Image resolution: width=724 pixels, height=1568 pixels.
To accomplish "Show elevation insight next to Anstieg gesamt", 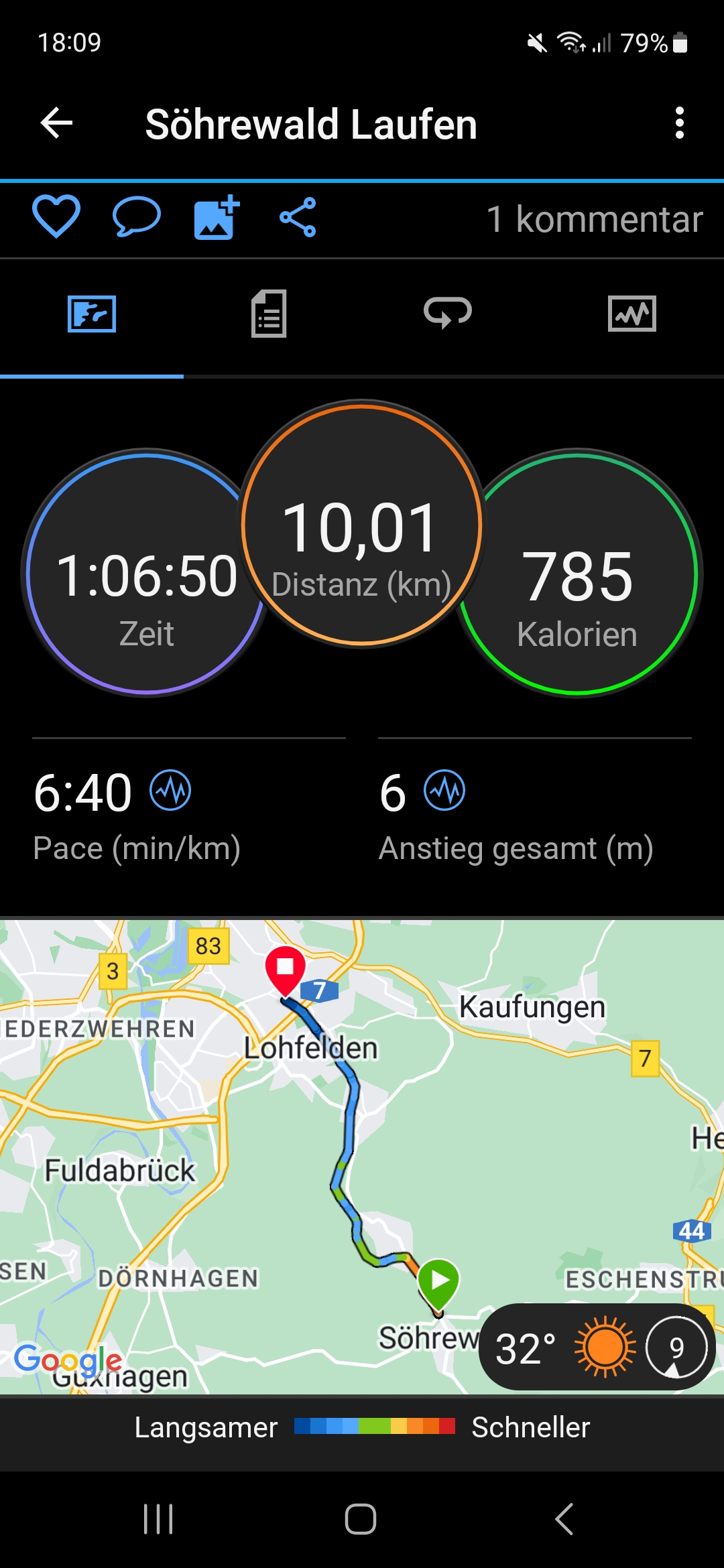I will (x=444, y=791).
